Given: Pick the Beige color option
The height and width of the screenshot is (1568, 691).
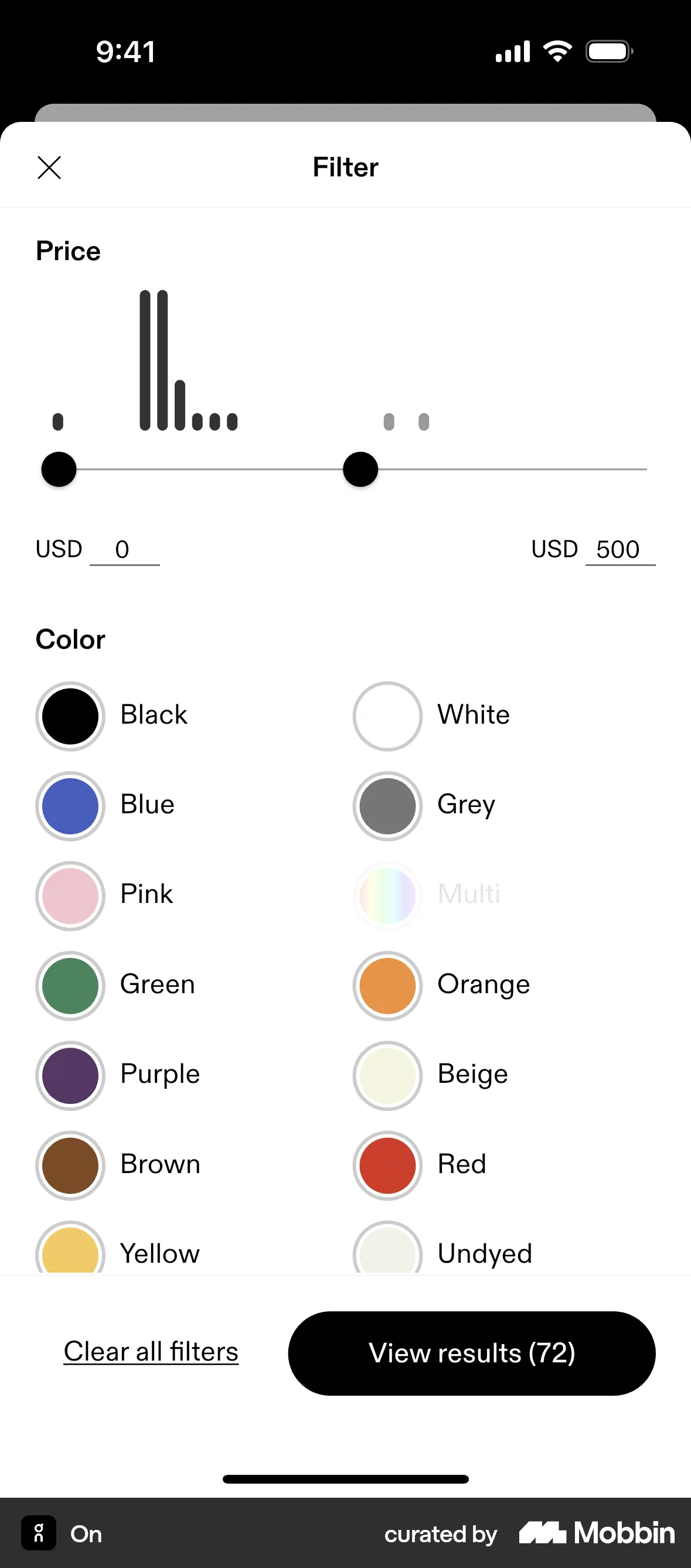Looking at the screenshot, I should 387,1075.
